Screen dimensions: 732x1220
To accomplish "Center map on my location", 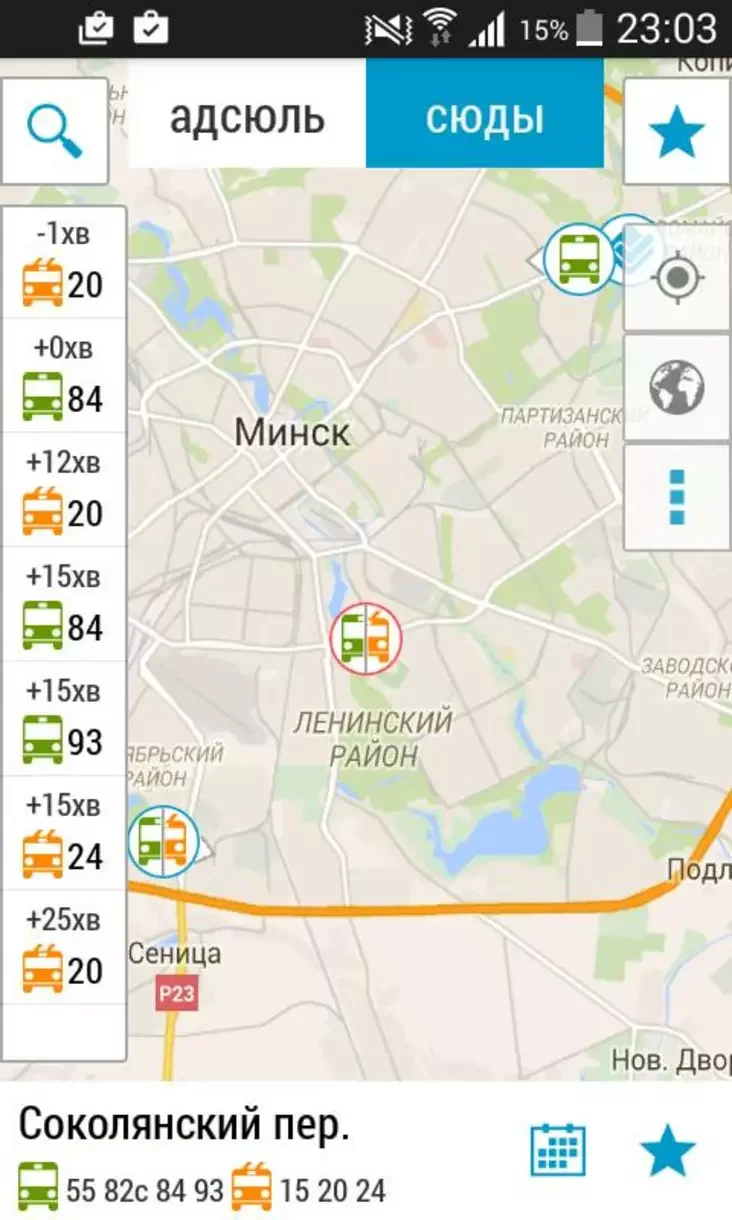I will coord(677,278).
